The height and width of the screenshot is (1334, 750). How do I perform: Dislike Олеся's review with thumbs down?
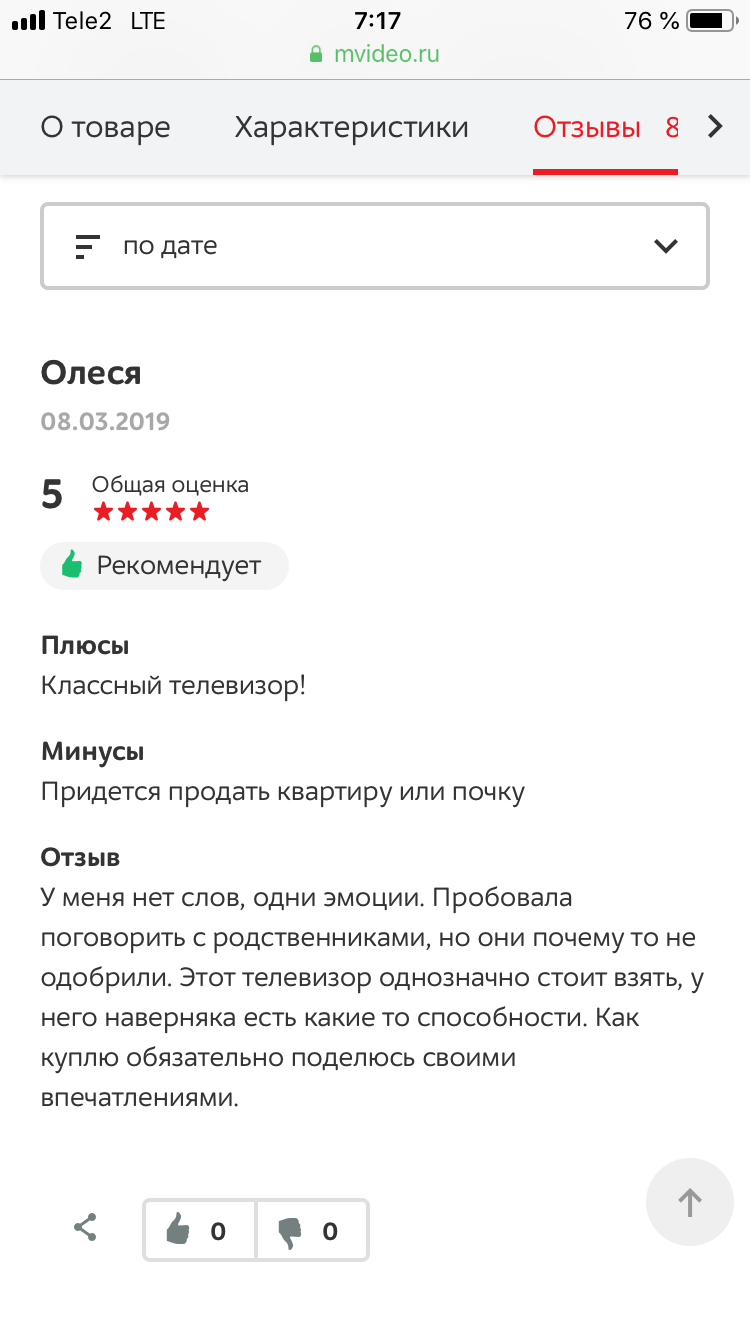(x=313, y=1230)
